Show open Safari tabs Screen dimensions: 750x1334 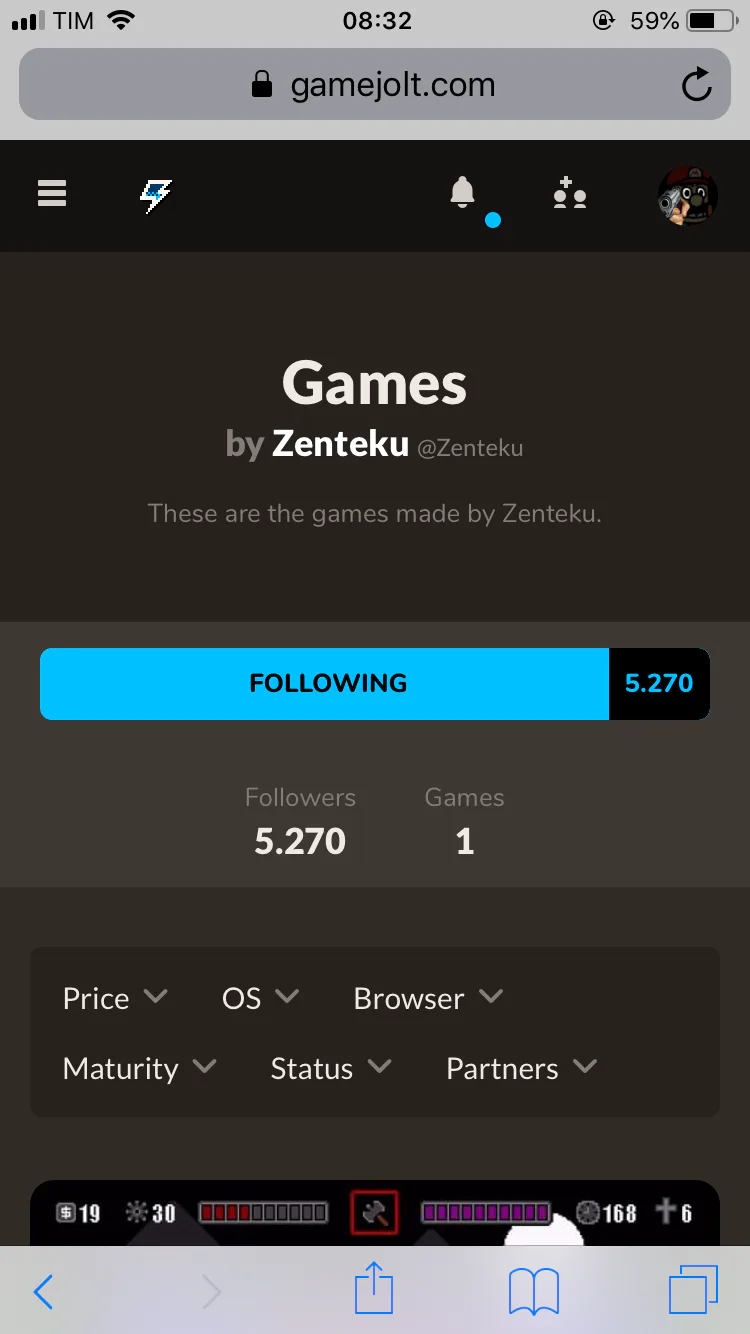(x=693, y=1290)
